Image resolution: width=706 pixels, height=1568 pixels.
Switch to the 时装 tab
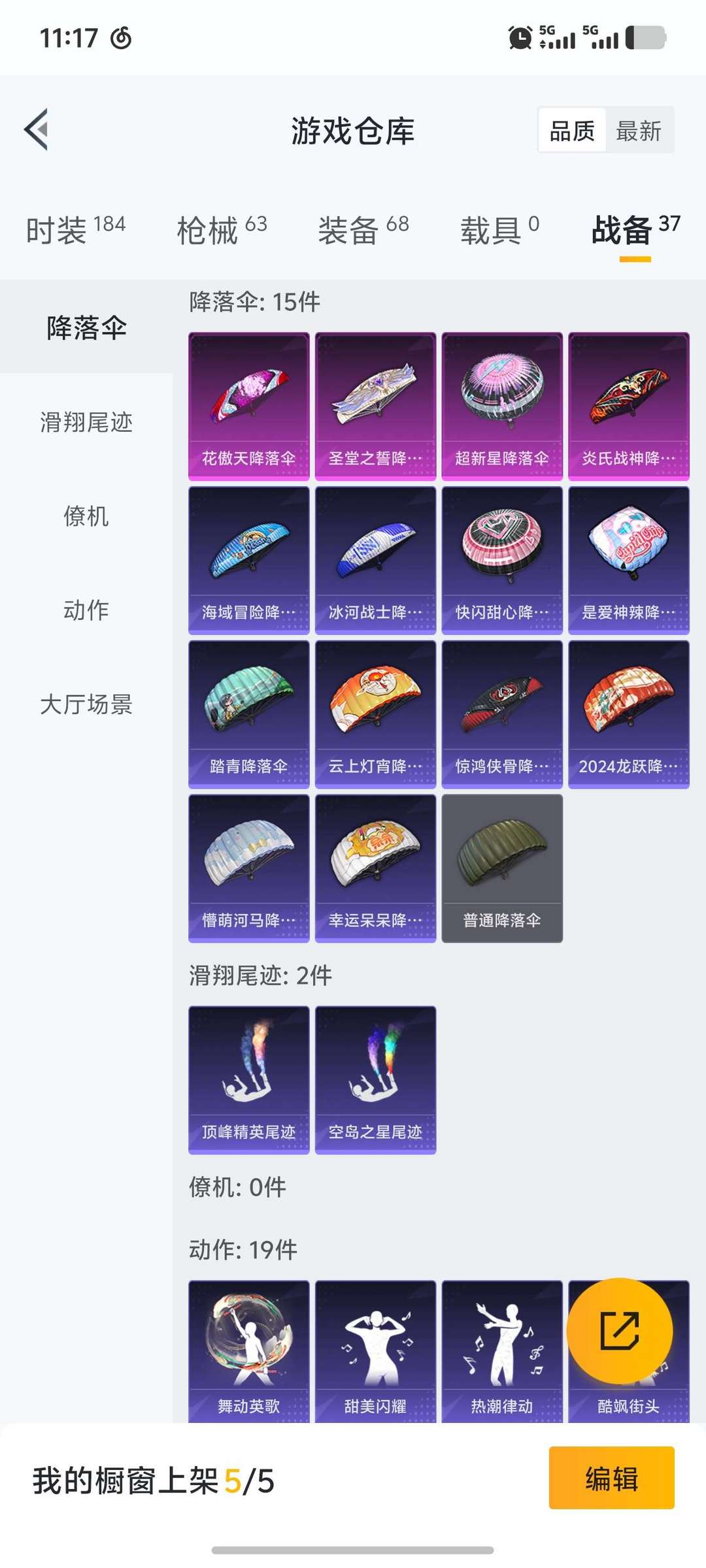pyautogui.click(x=76, y=230)
